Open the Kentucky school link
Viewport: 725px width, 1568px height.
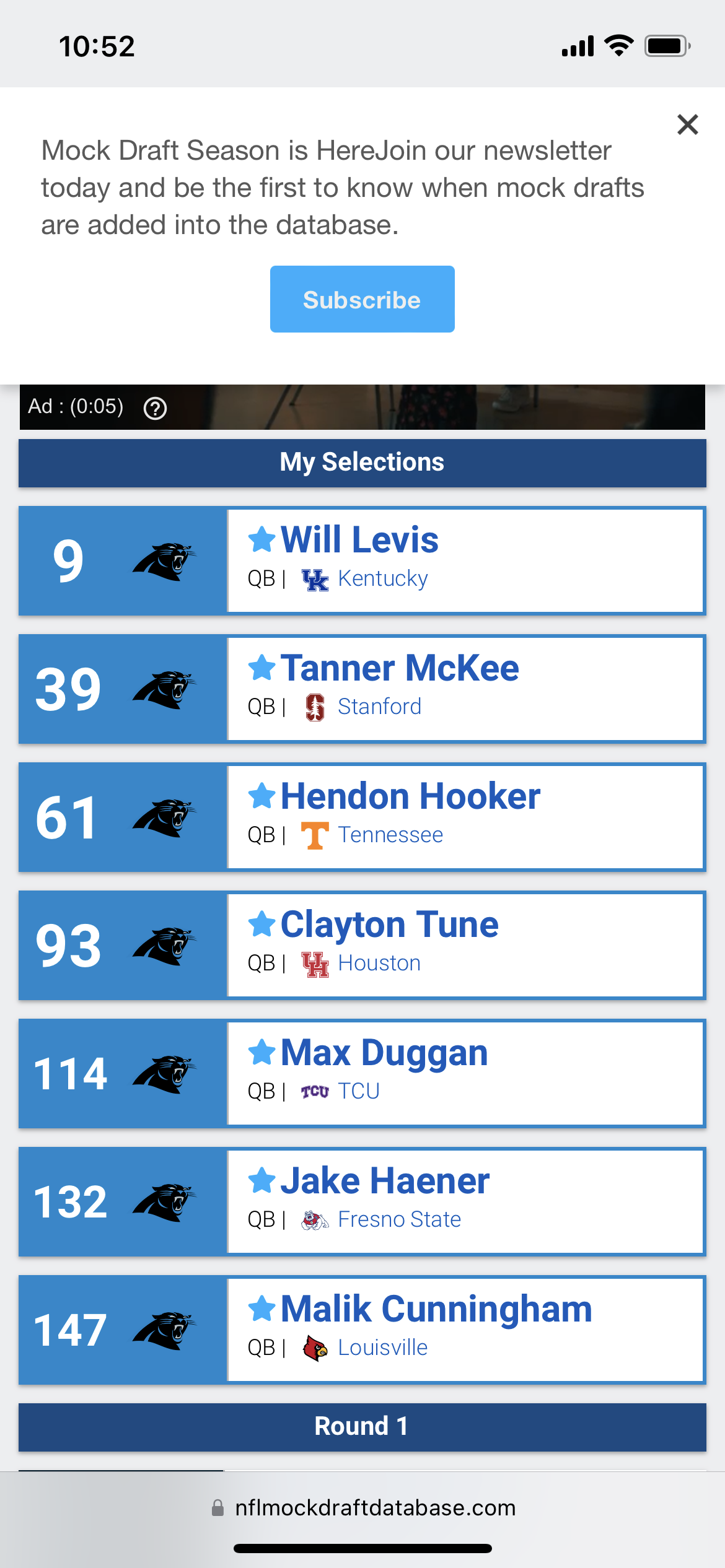click(383, 578)
